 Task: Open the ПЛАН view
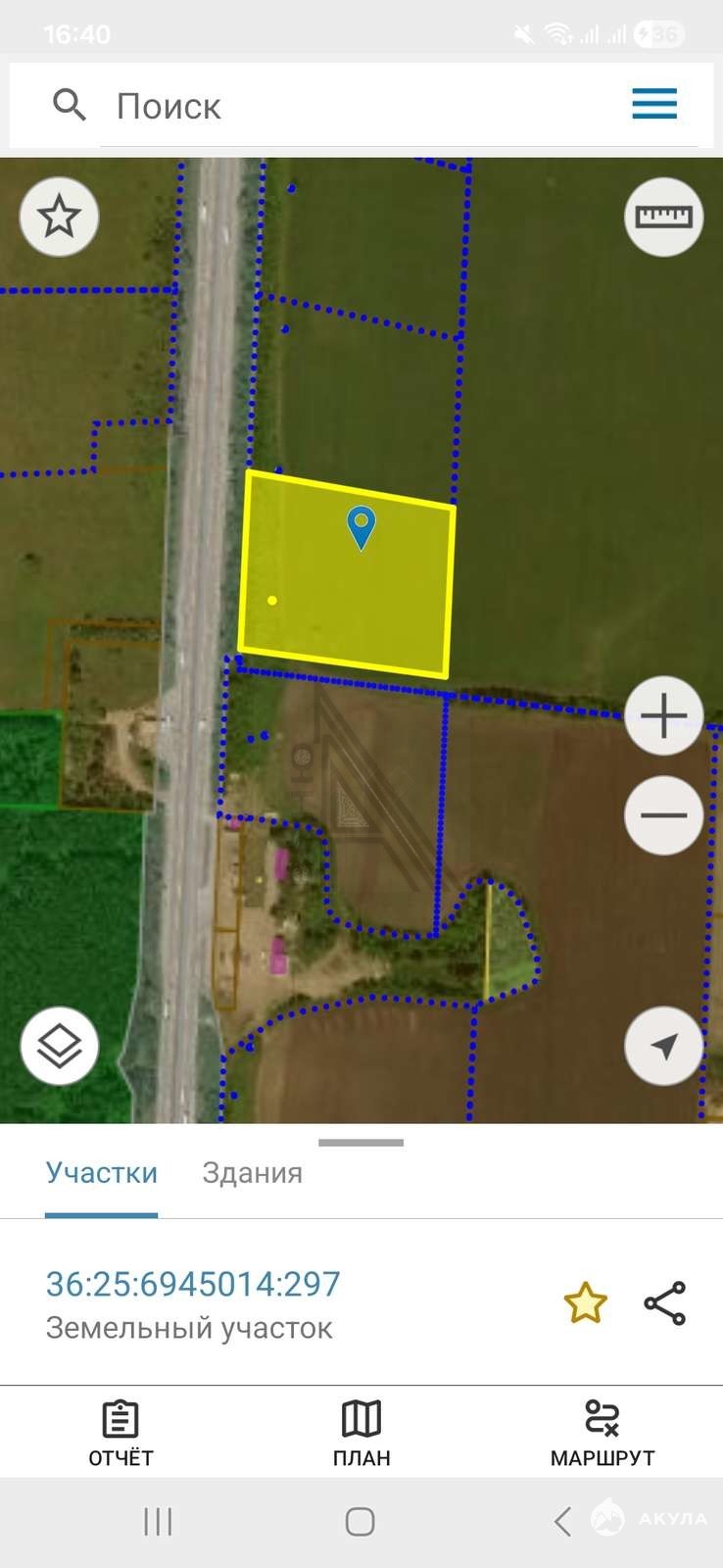[361, 1433]
